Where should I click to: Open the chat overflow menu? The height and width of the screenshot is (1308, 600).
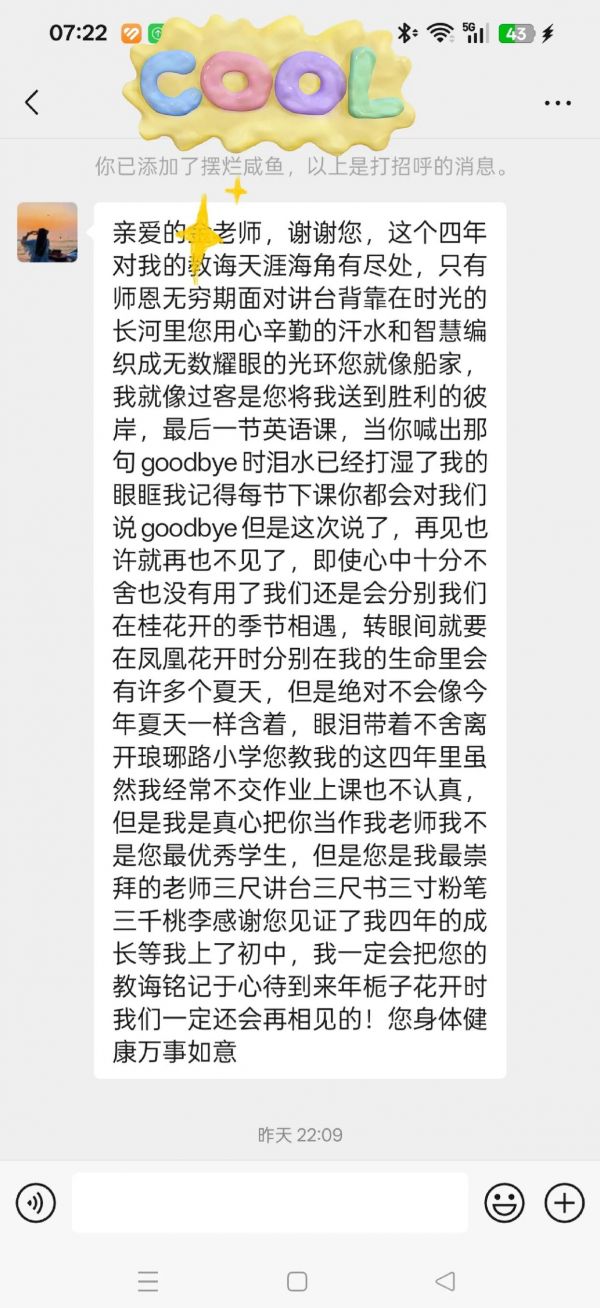557,103
